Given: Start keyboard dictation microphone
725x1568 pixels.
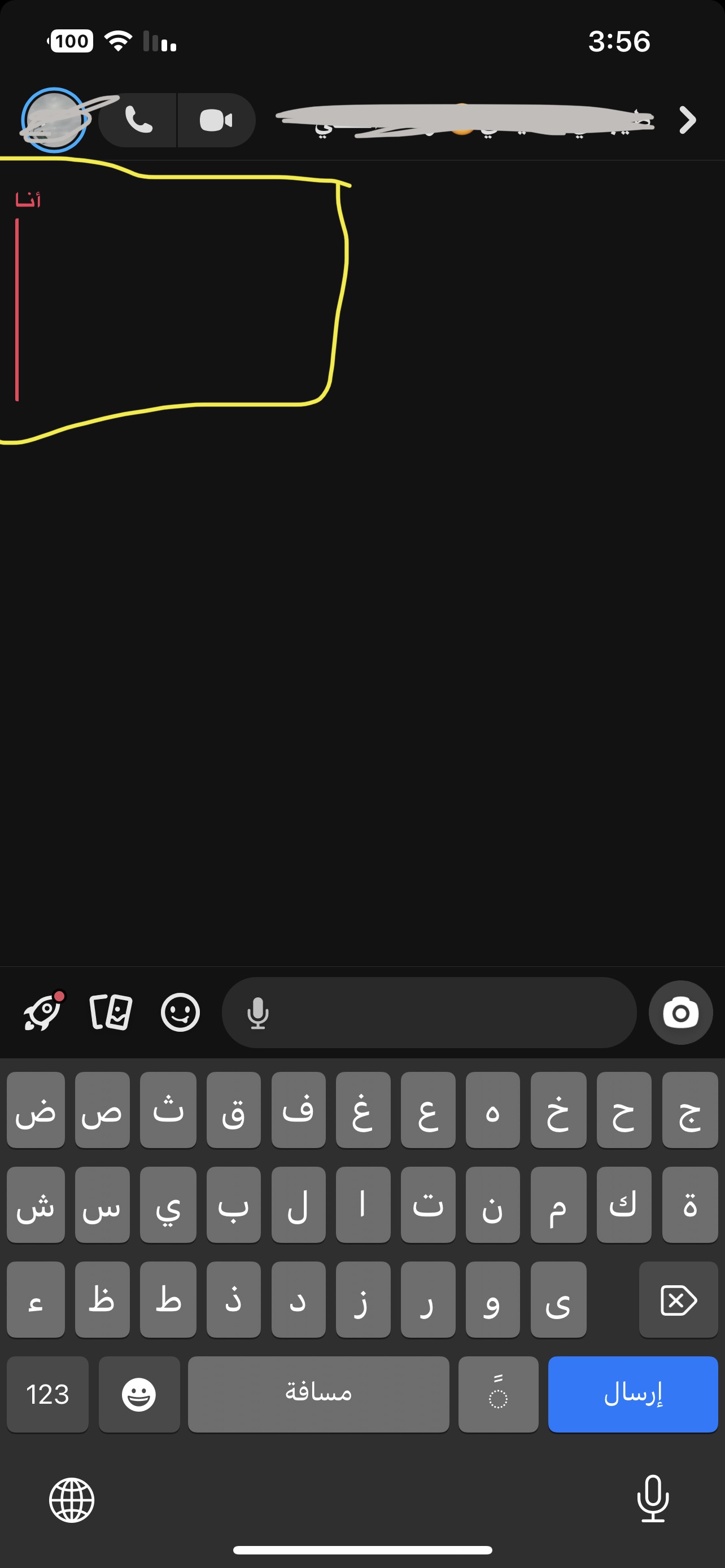Looking at the screenshot, I should (x=653, y=1499).
